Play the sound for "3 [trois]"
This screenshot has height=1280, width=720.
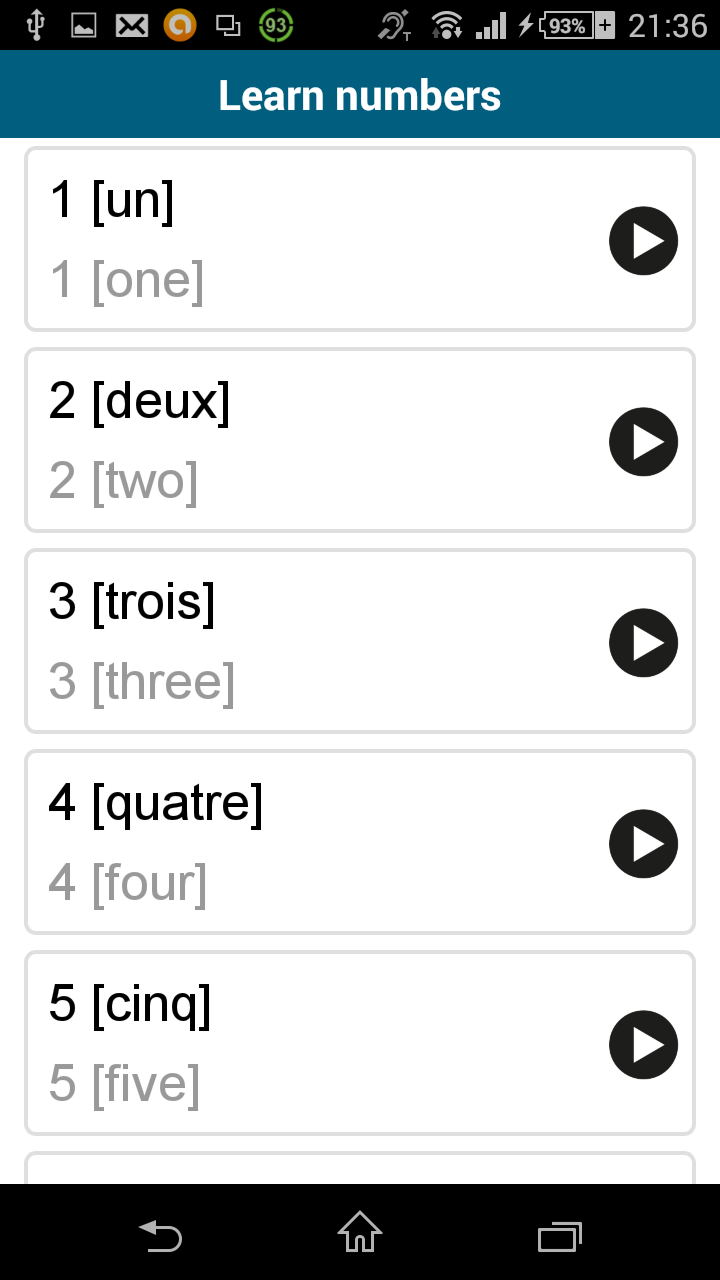click(643, 642)
